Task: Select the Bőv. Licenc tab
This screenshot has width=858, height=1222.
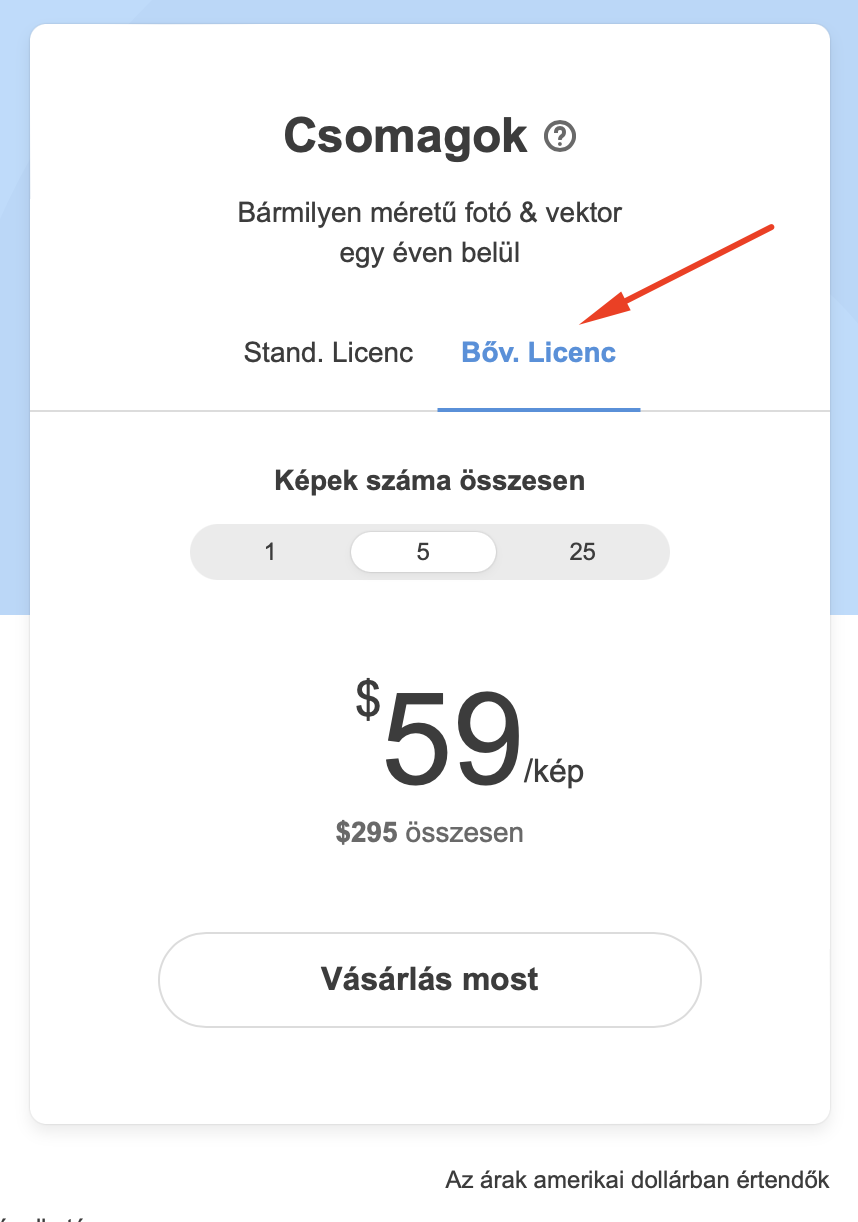Action: (x=538, y=352)
